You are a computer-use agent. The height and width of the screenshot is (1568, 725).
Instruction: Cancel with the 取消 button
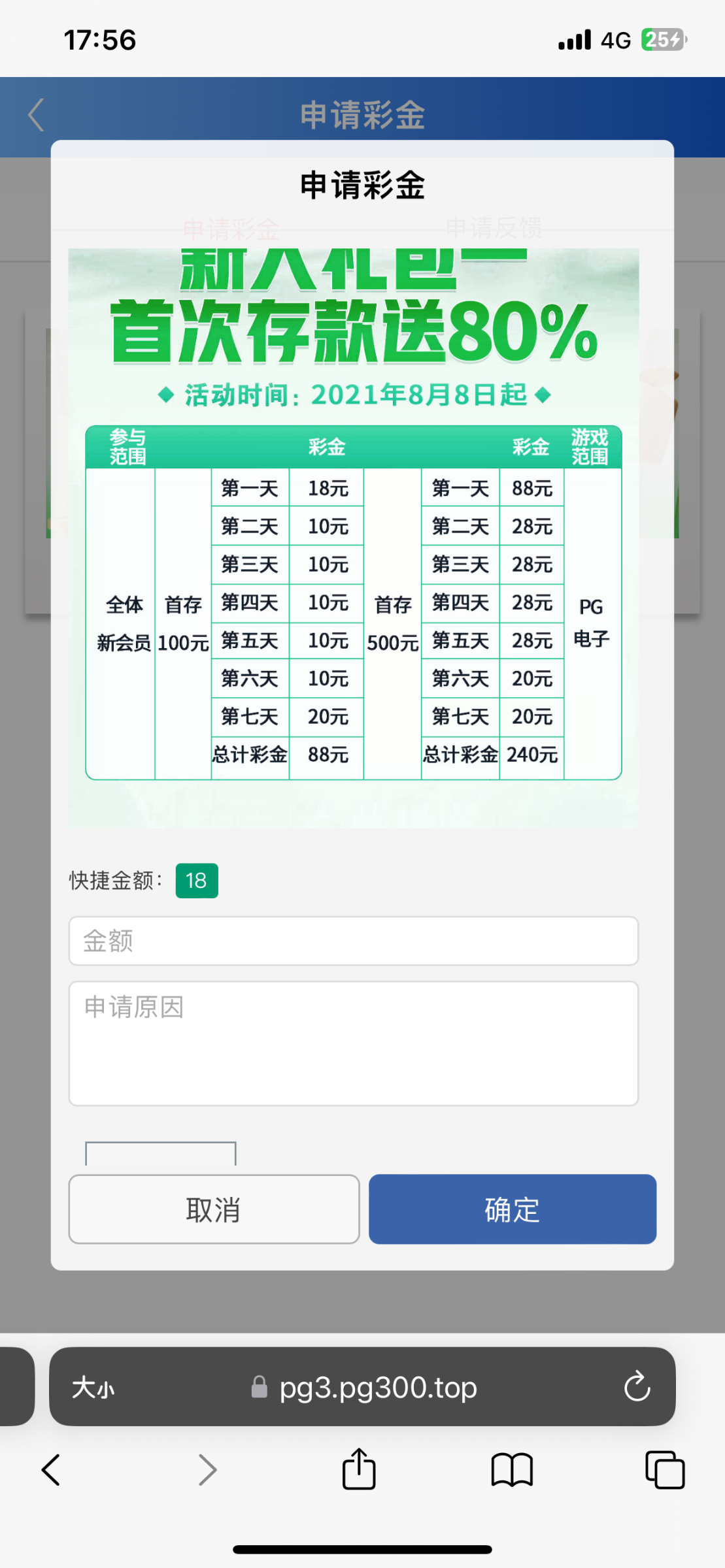point(214,1209)
